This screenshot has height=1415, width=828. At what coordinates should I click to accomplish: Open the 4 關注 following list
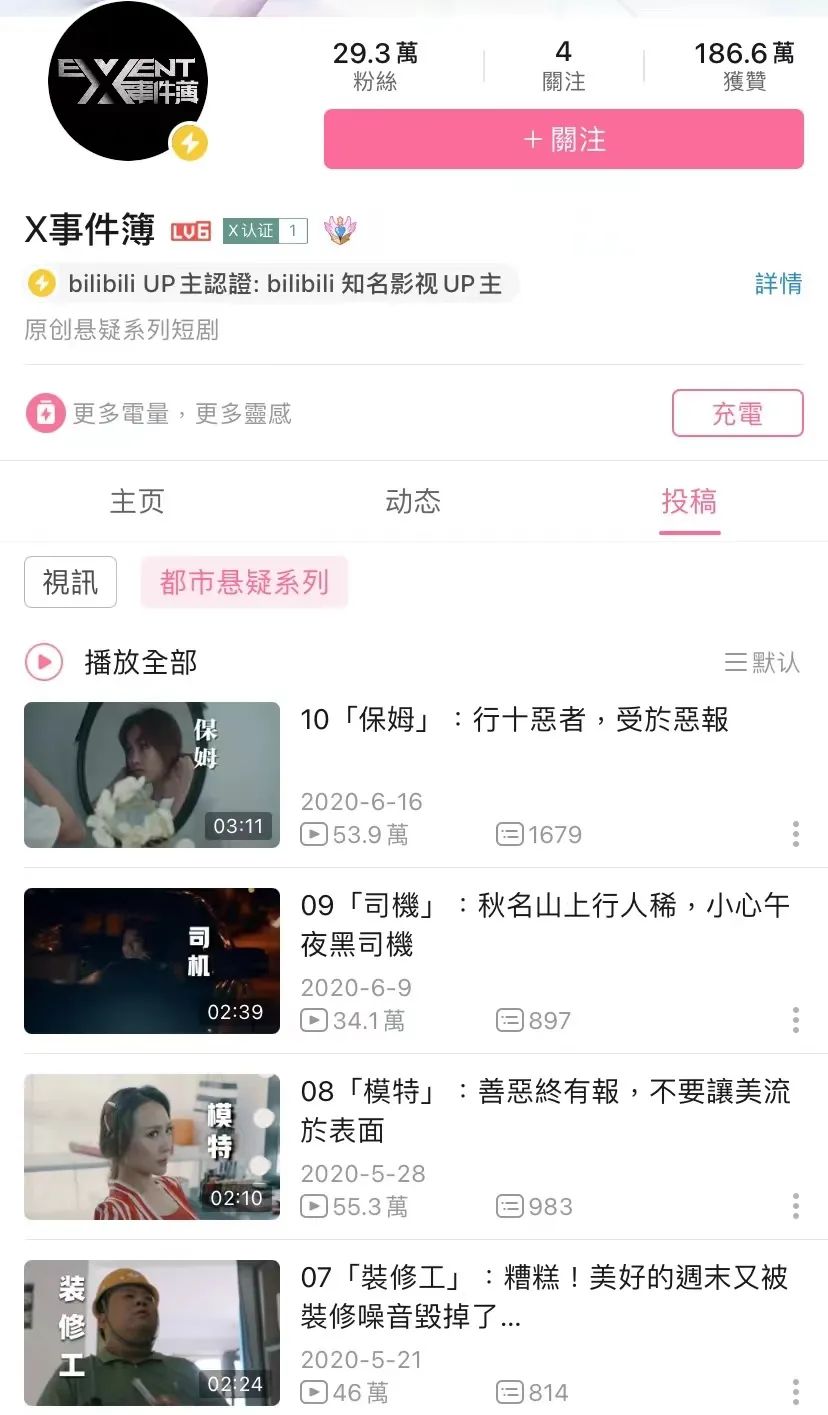click(564, 66)
